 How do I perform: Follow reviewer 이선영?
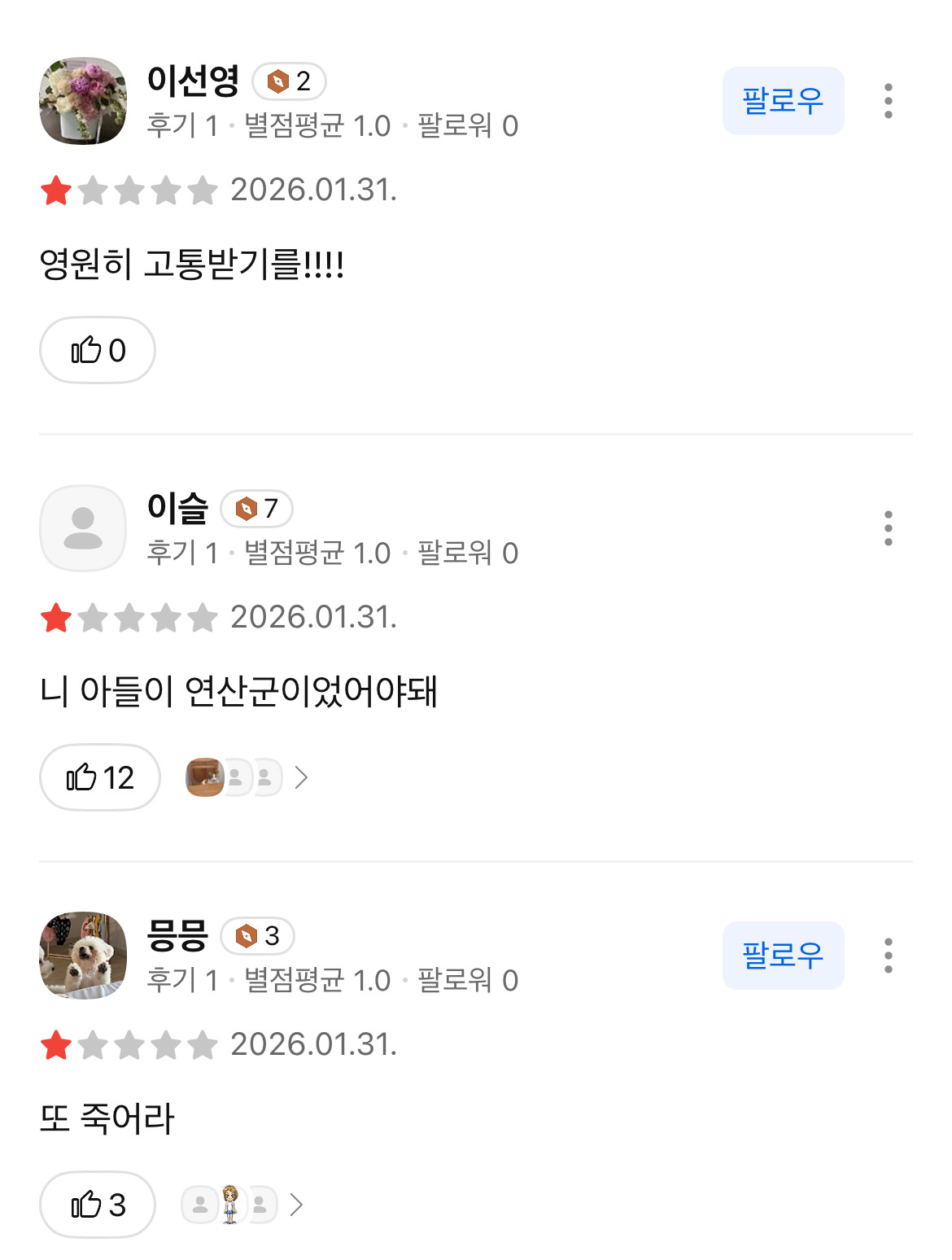click(783, 101)
